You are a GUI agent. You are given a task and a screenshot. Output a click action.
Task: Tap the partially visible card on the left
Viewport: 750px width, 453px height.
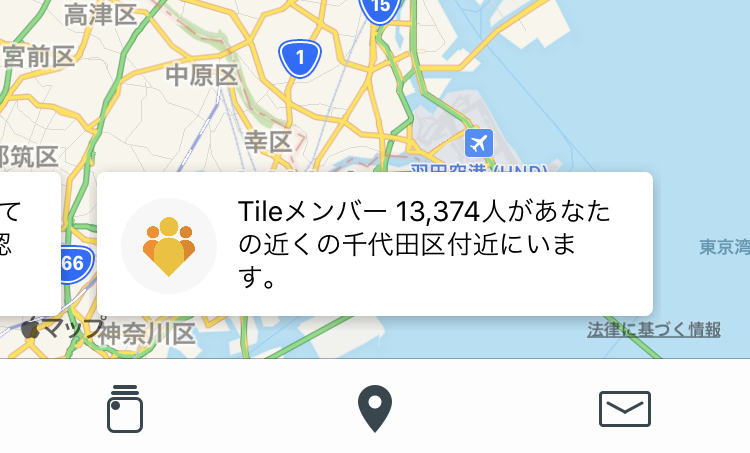coord(28,244)
